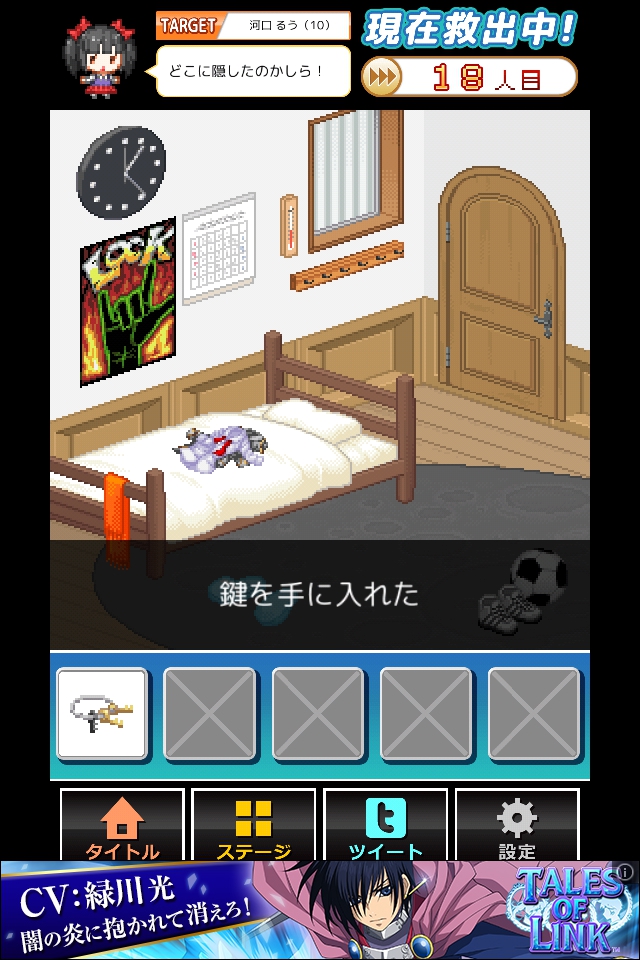This screenshot has width=640, height=960.
Task: Inspect the Rock poster on the wall
Action: [x=127, y=302]
